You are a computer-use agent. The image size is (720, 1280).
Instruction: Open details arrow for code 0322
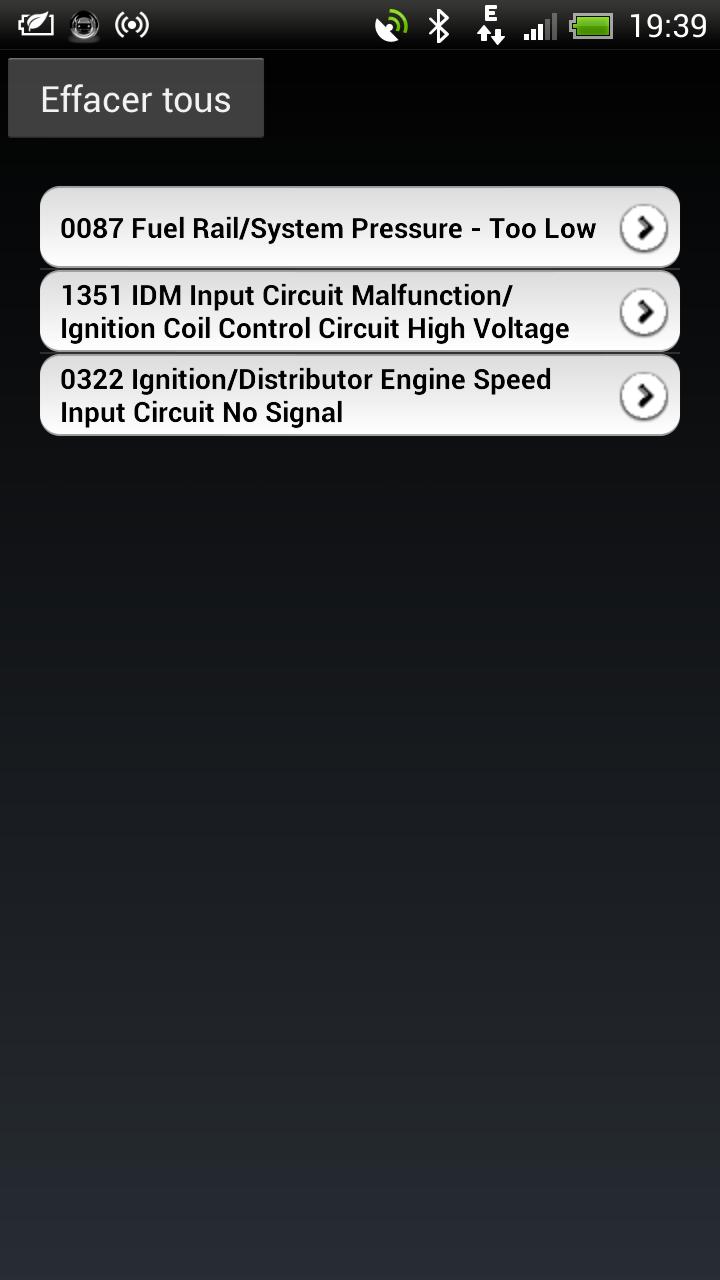coord(643,394)
